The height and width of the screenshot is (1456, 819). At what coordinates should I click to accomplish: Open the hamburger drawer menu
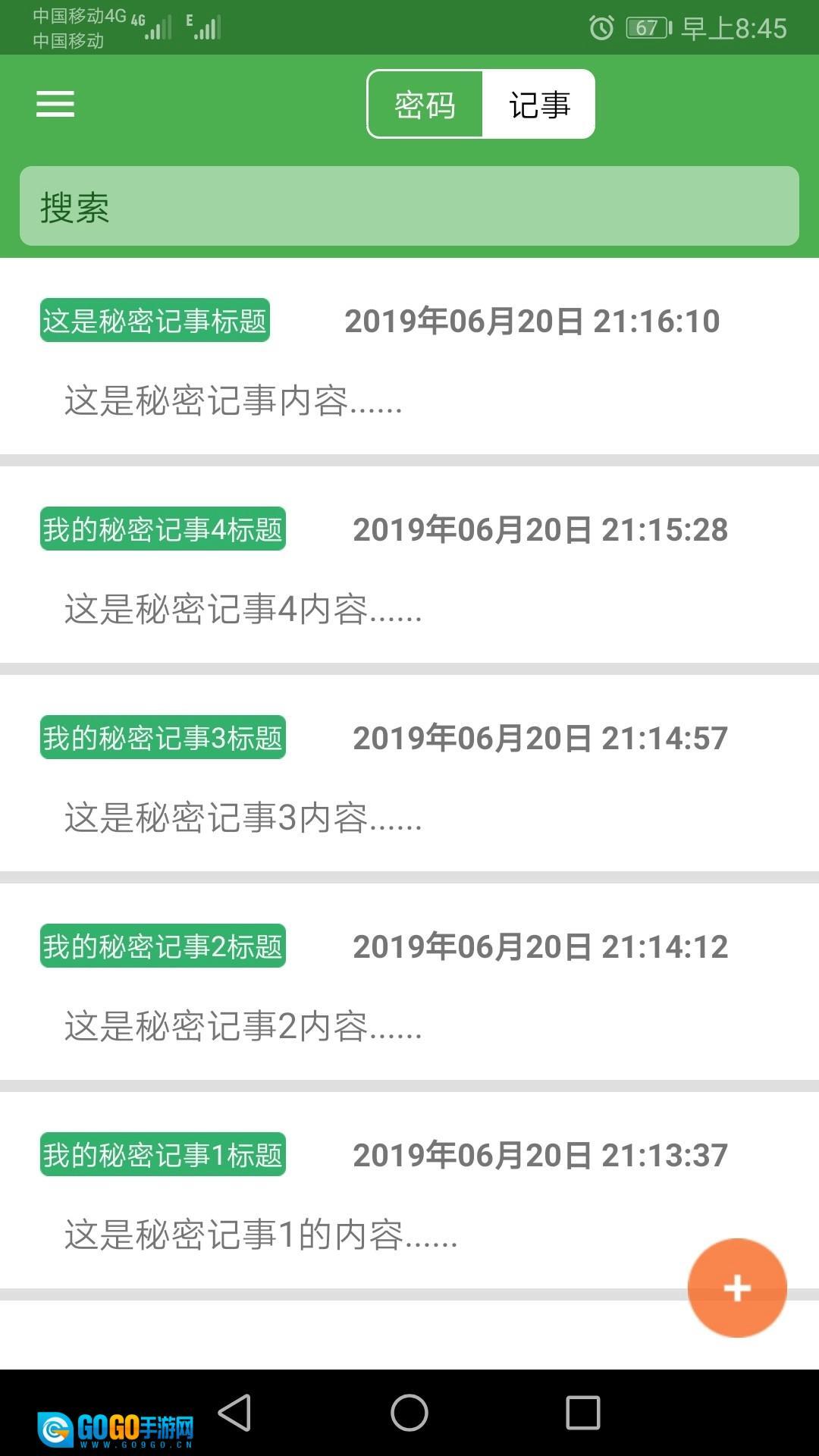point(55,104)
